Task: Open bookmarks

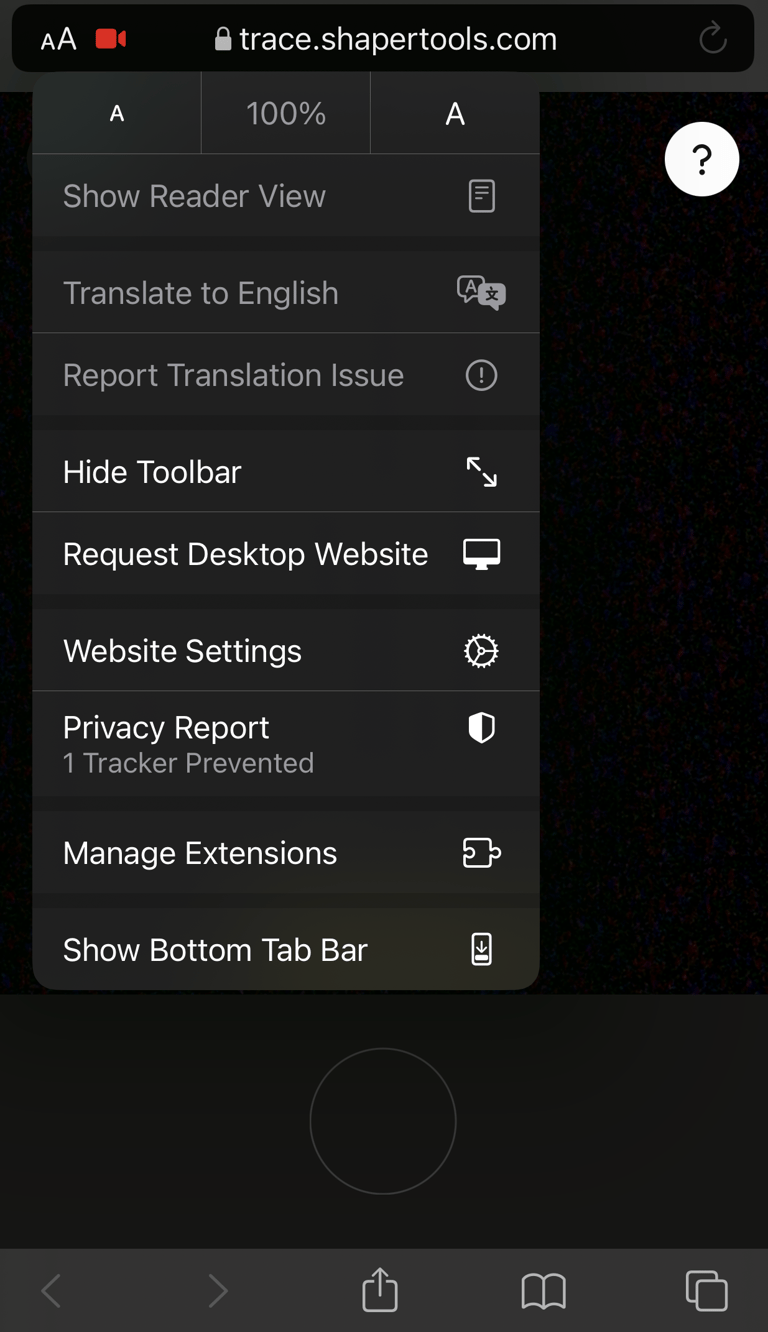Action: tap(543, 1291)
